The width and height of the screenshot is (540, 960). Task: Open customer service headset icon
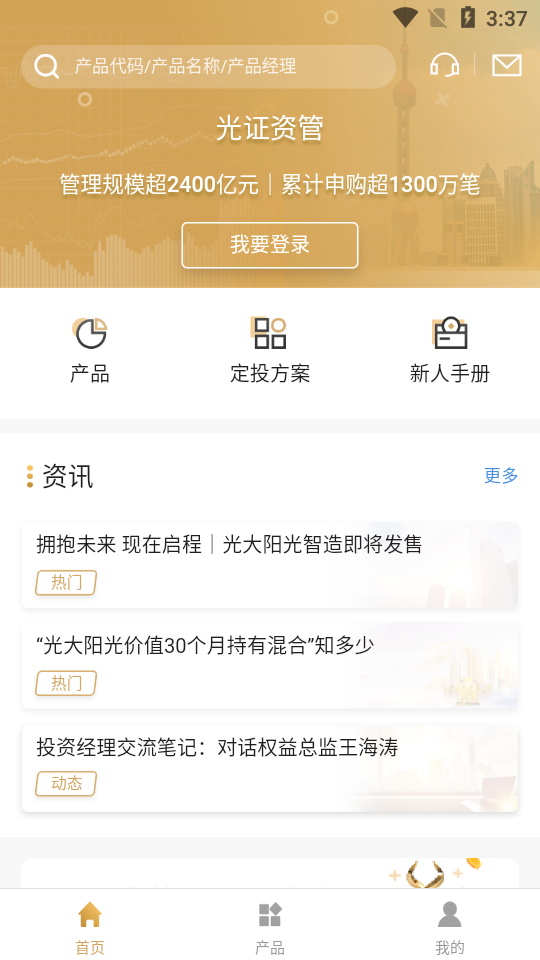(x=444, y=65)
